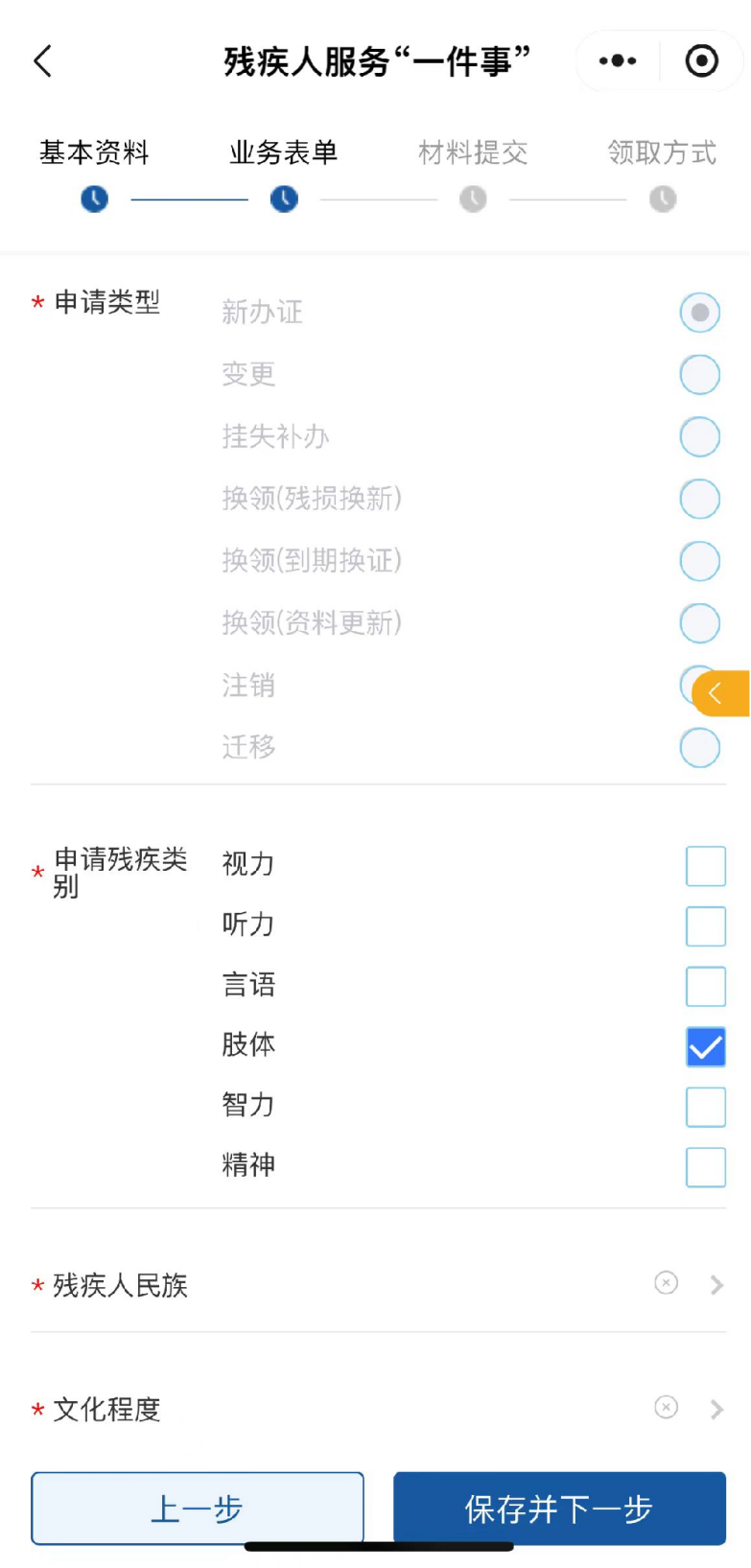751x1568 pixels.
Task: Tap the grey clock icon under 材料提交
Action: (473, 200)
